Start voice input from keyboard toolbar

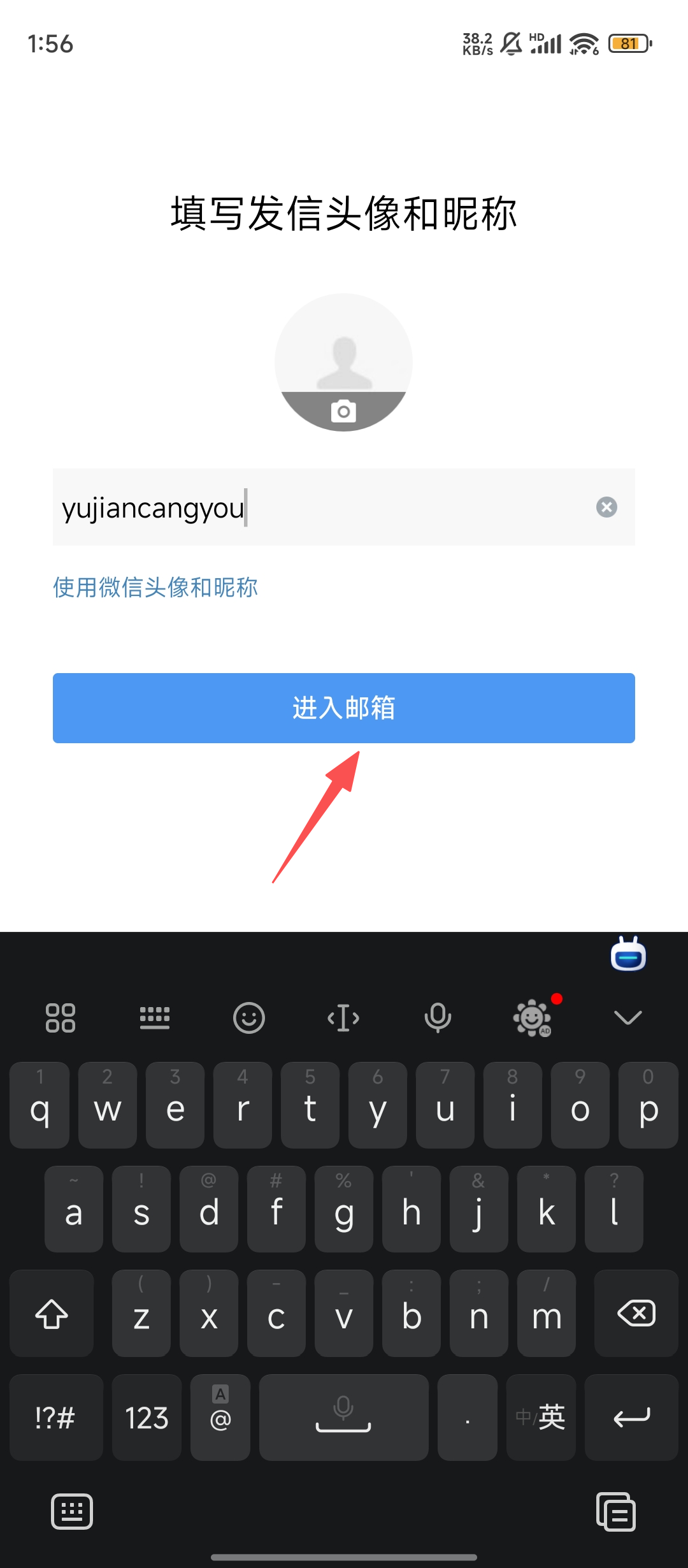[438, 1017]
